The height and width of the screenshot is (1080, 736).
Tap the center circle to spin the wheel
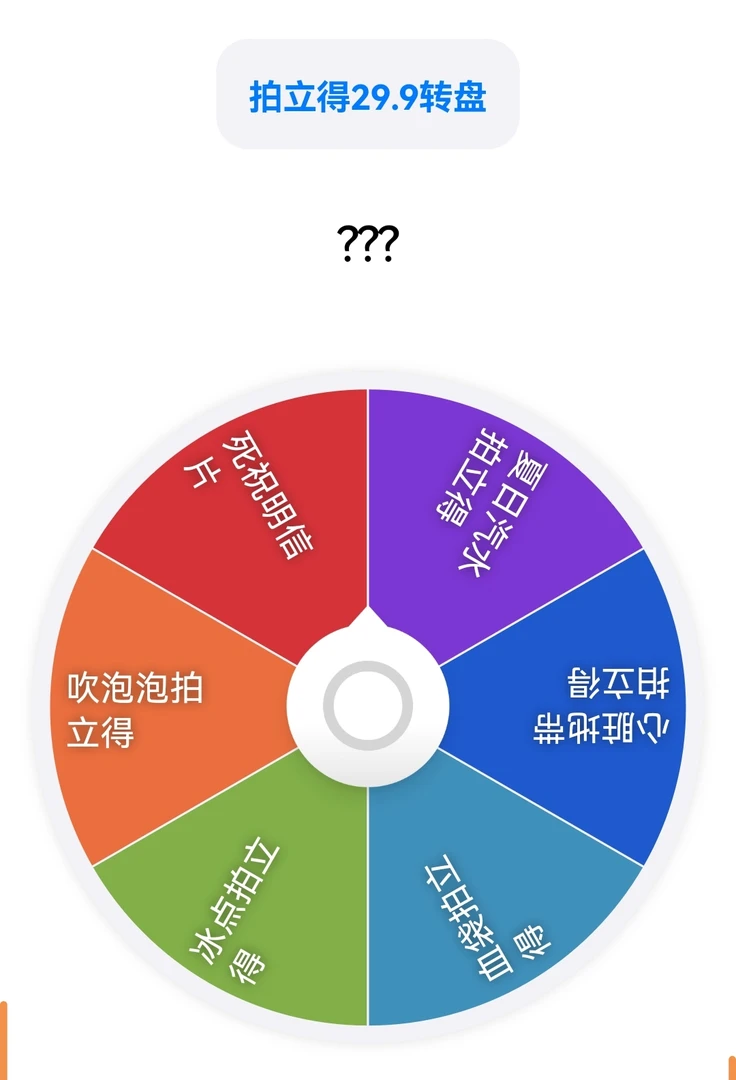point(368,705)
